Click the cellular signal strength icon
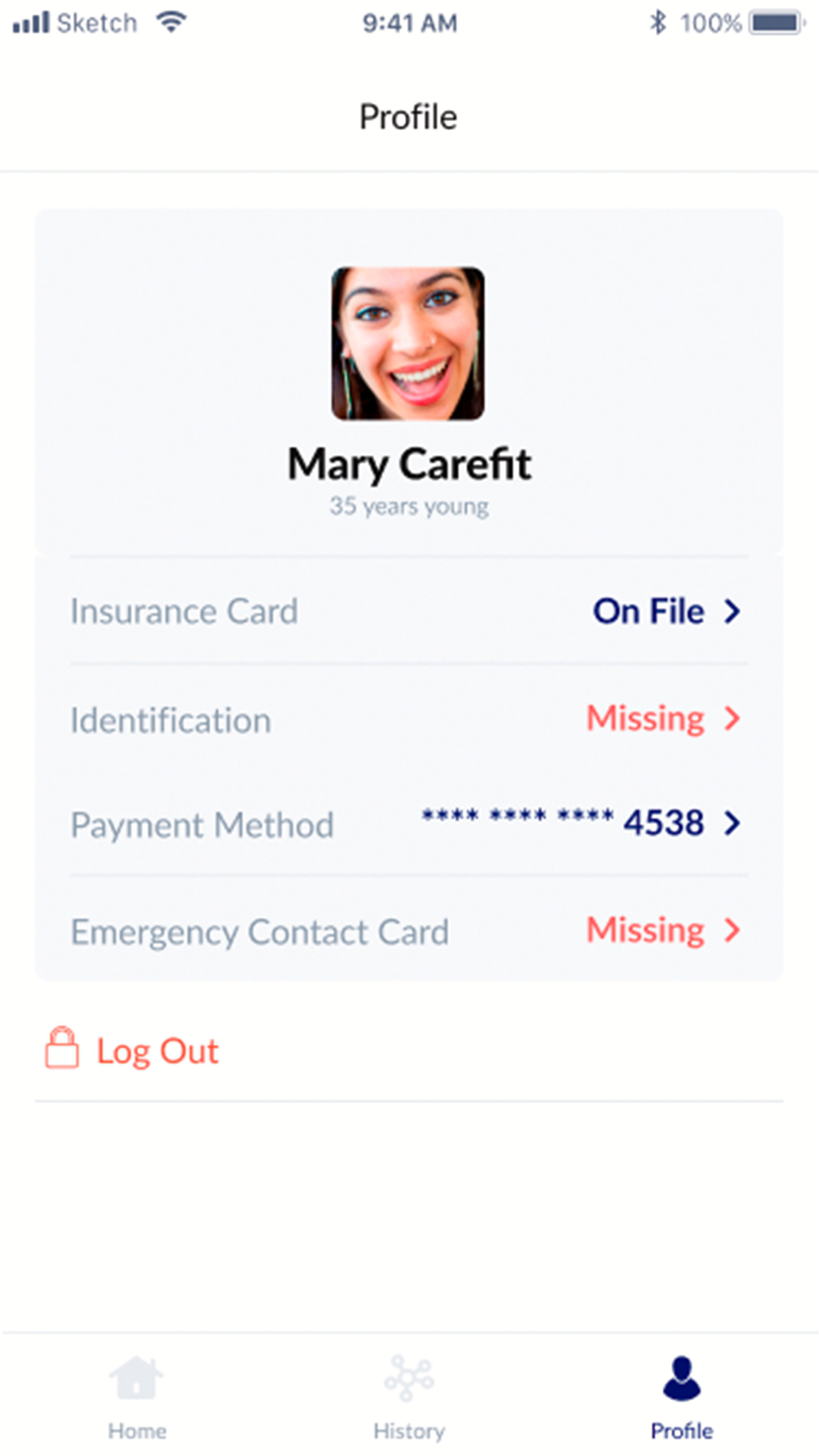 [x=31, y=22]
